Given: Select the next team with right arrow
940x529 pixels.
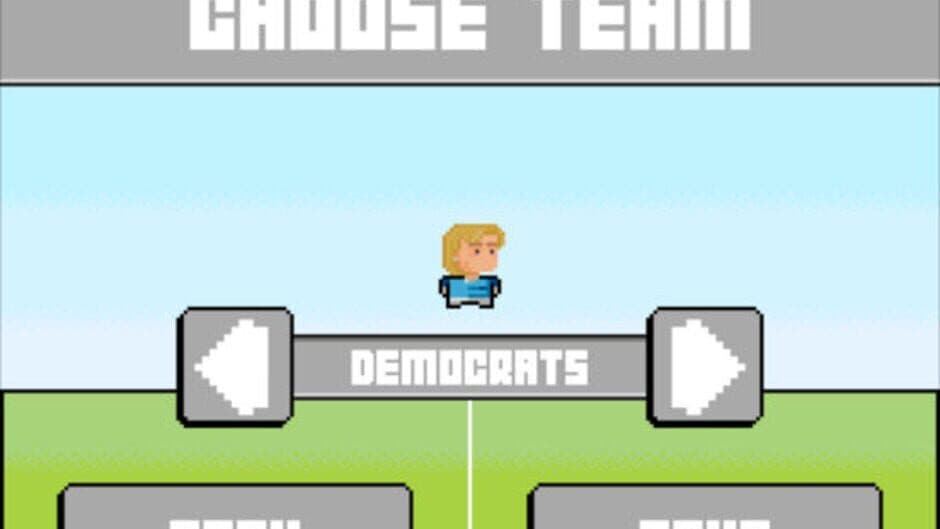Looking at the screenshot, I should 705,367.
